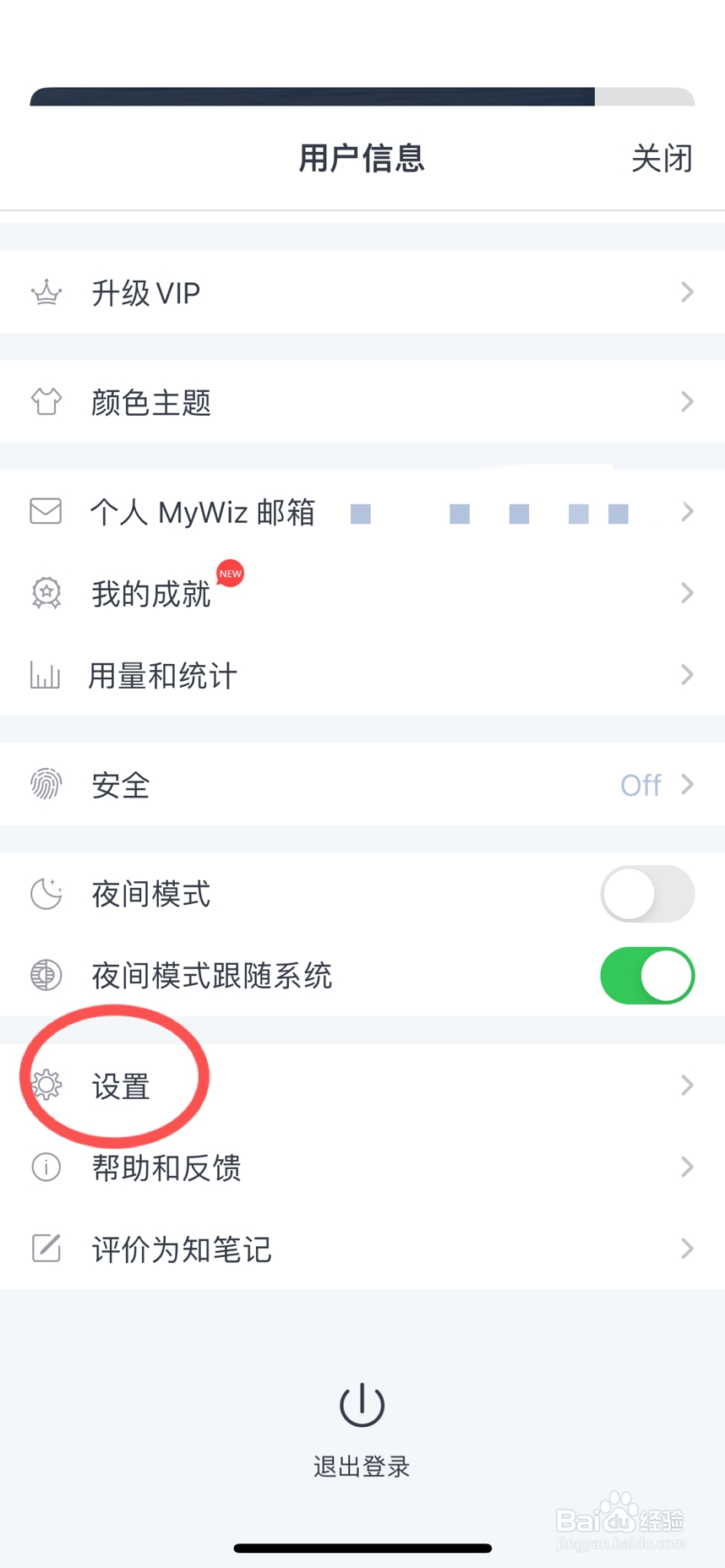Select the 帮助和反馈 menu entry

[166, 1168]
